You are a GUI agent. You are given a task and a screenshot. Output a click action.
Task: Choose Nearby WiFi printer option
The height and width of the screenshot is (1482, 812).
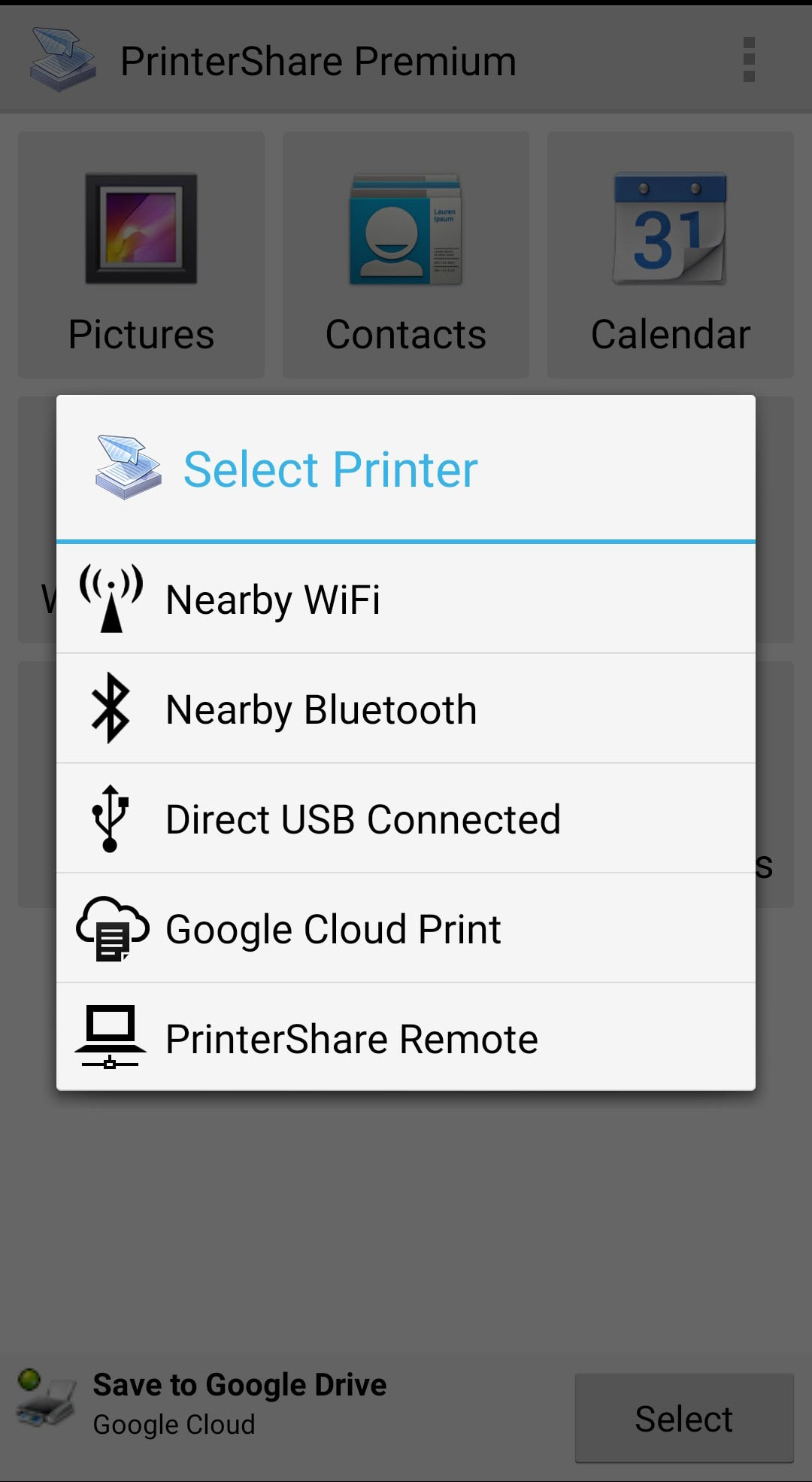406,600
